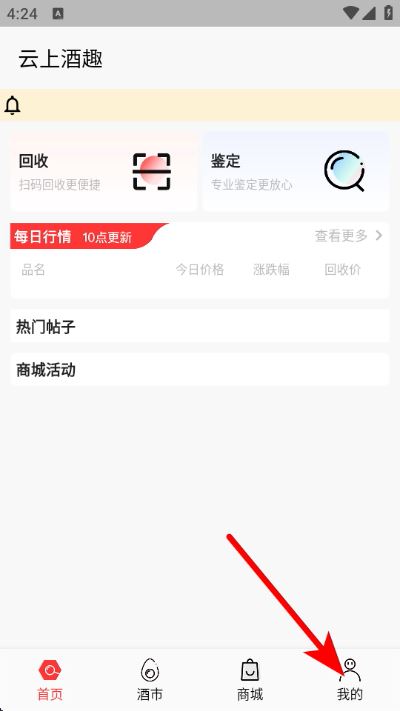Open the 回收 scan recycle card
This screenshot has width=400, height=711.
coord(103,172)
